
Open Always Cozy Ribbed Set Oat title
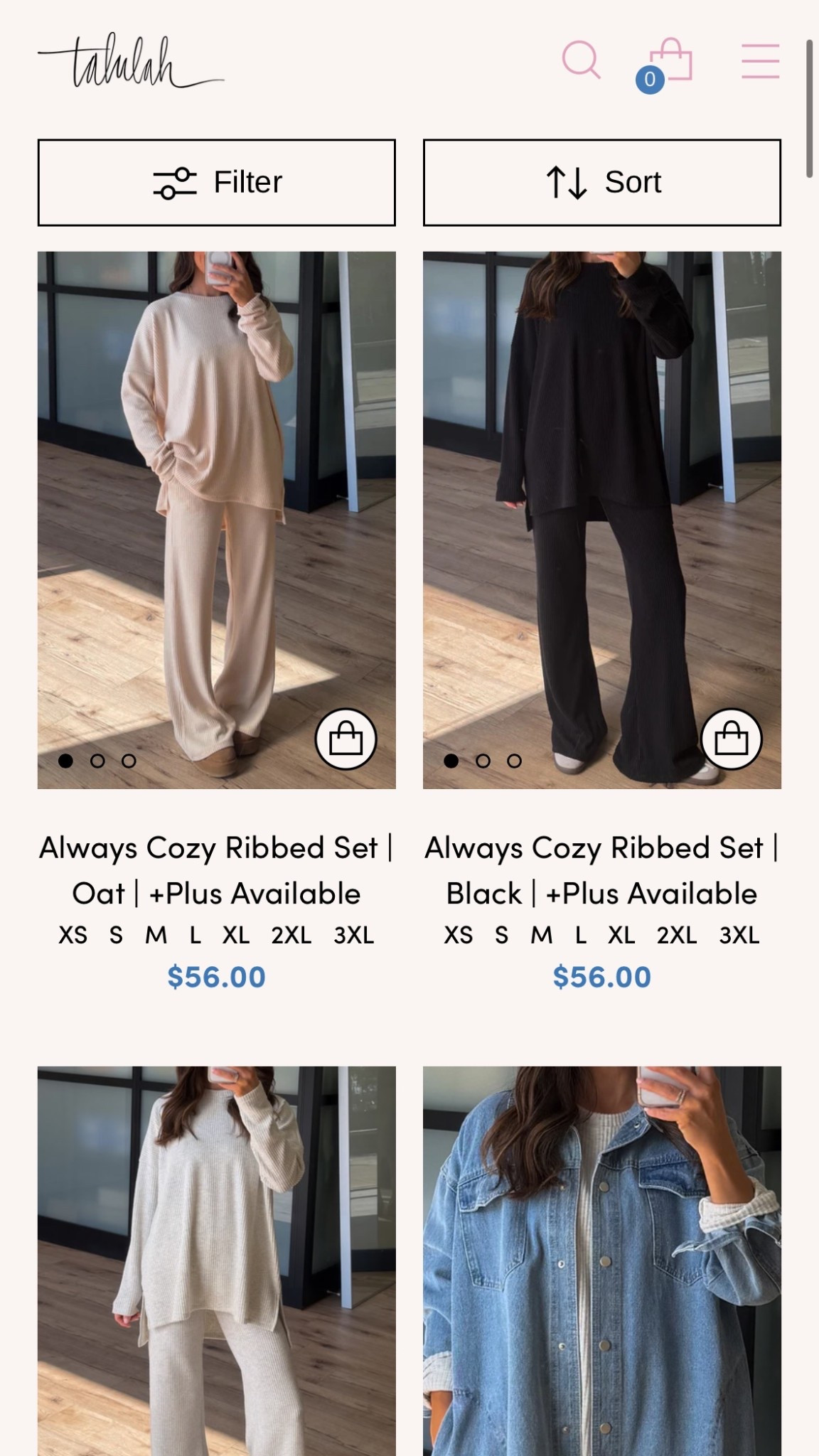coord(216,870)
